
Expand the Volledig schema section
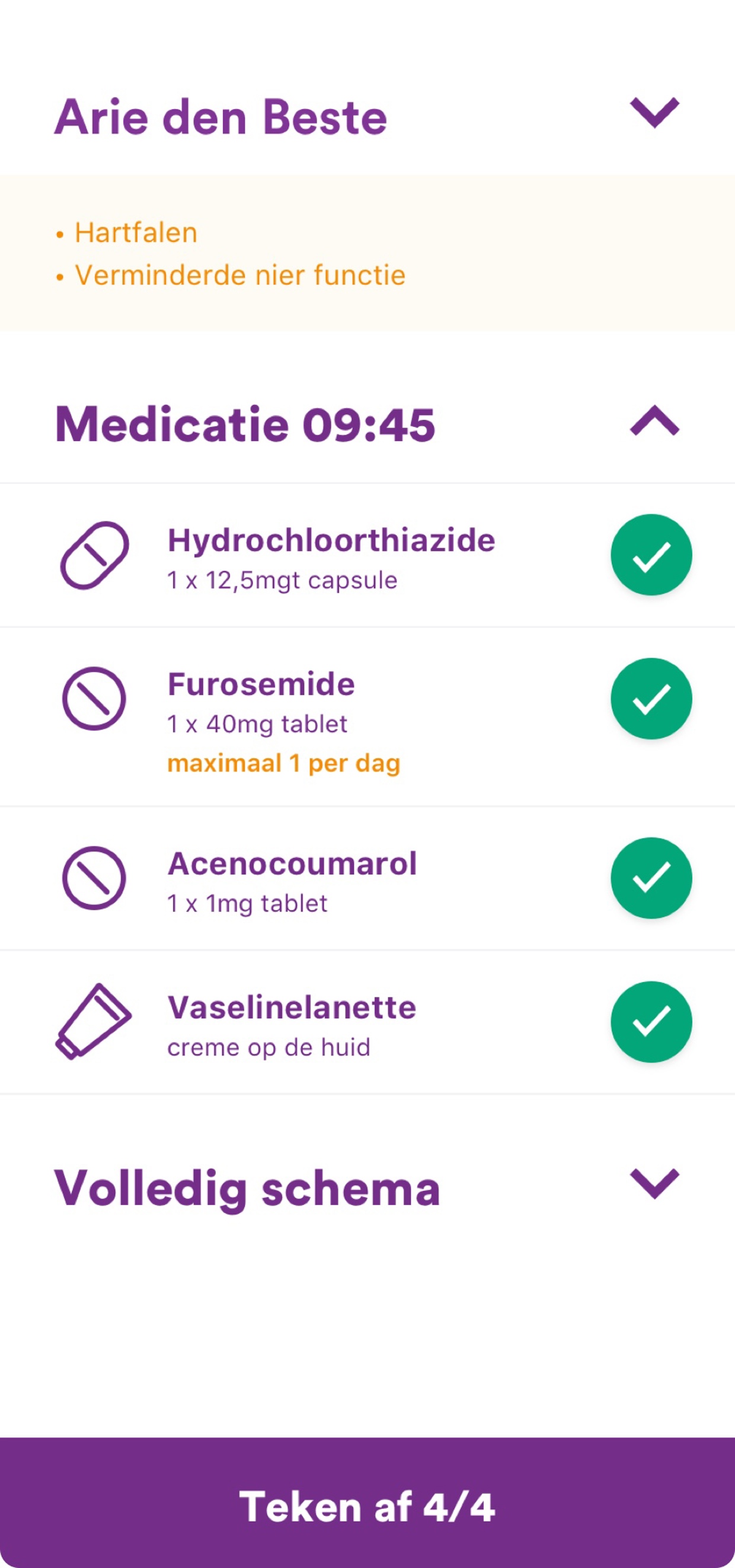[x=654, y=1184]
